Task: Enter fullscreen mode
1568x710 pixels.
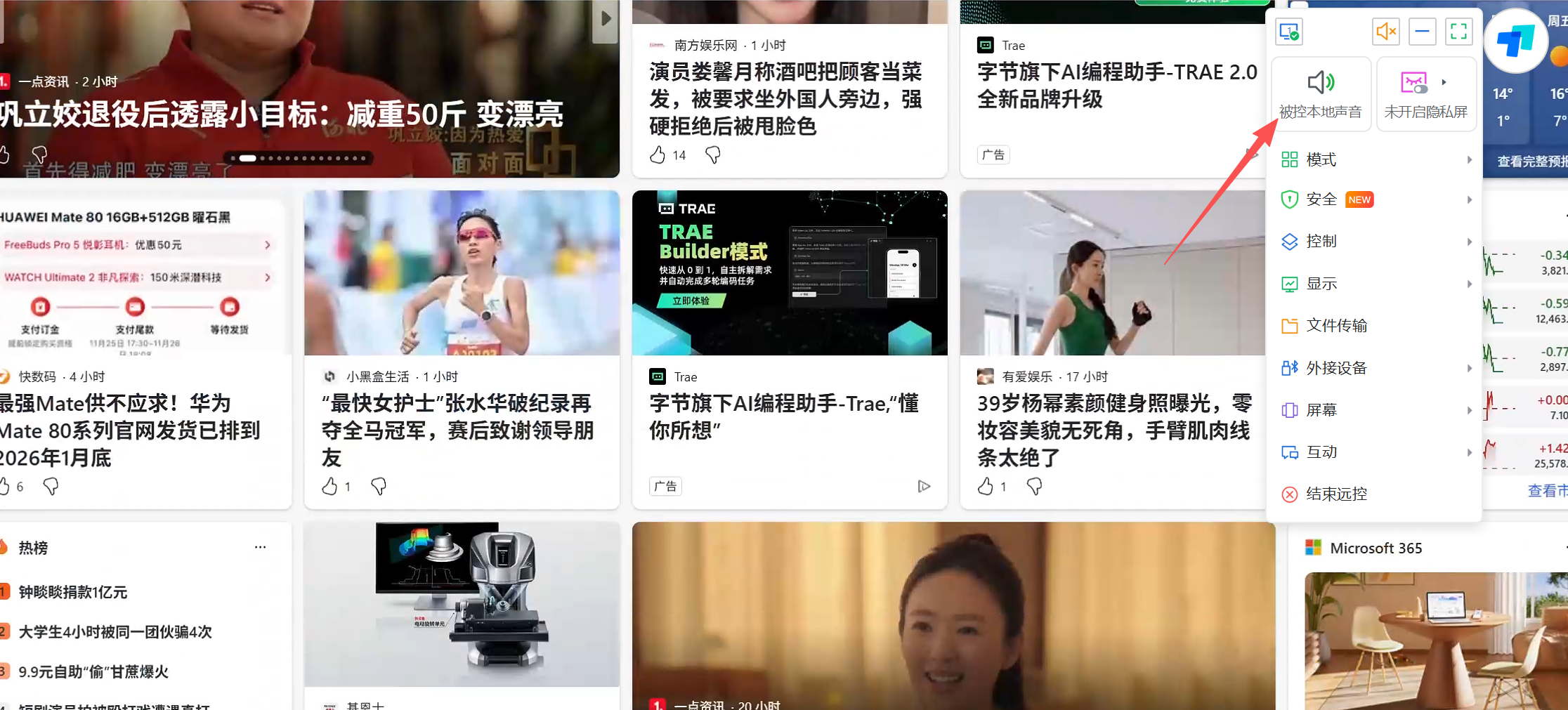Action: click(1458, 32)
